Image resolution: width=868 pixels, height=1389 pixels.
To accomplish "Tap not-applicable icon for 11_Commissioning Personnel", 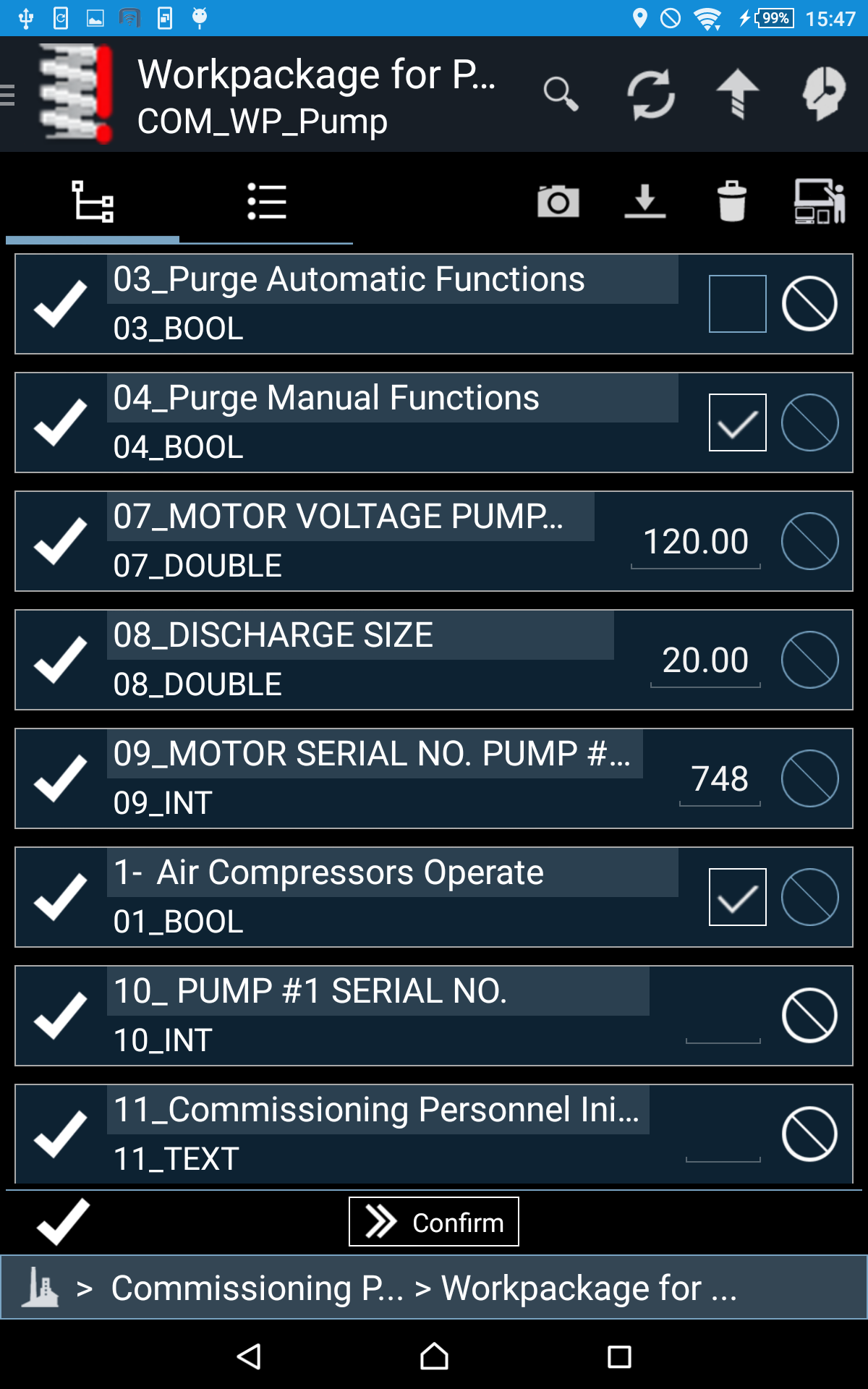I will 809,1134.
